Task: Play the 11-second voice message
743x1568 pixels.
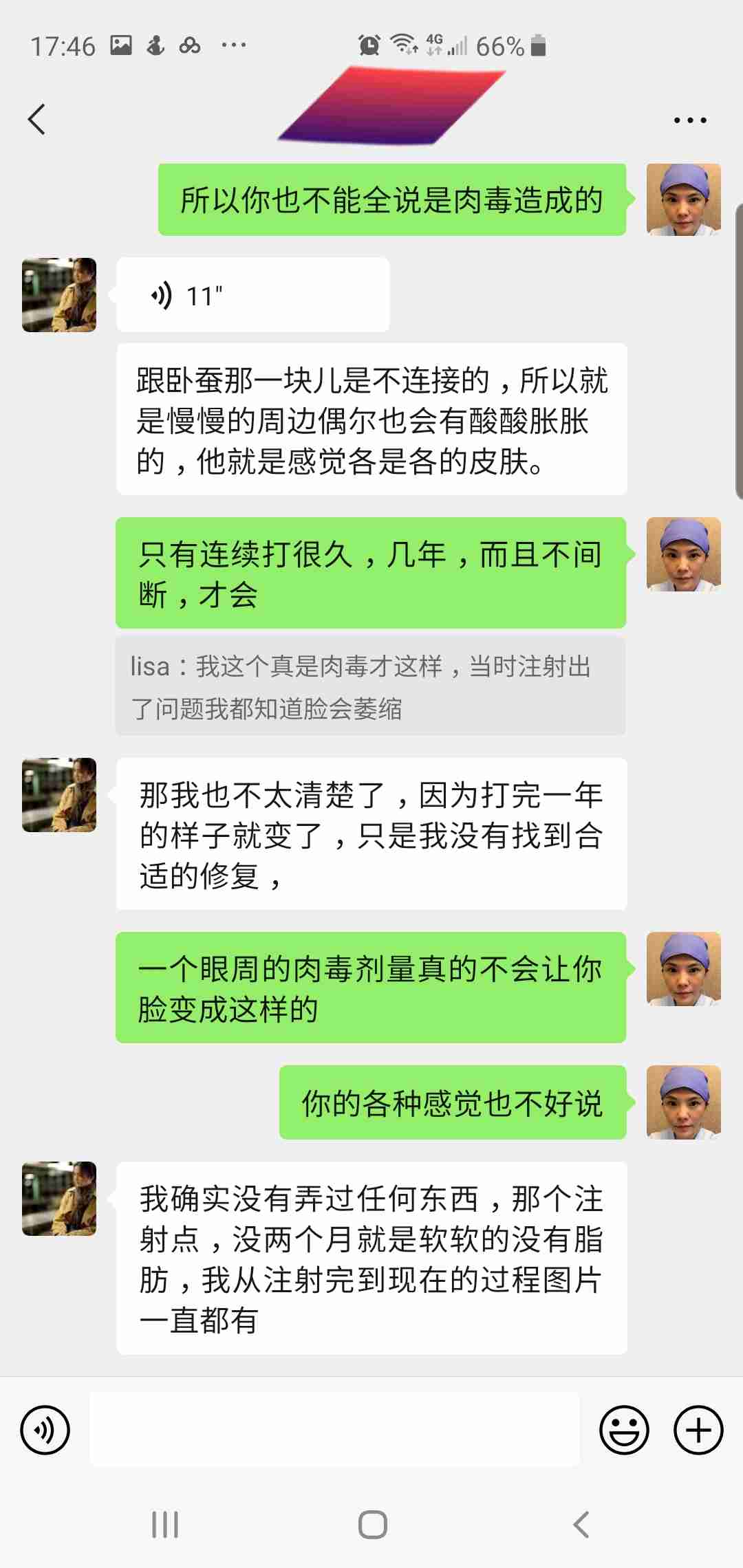Action: click(x=252, y=296)
